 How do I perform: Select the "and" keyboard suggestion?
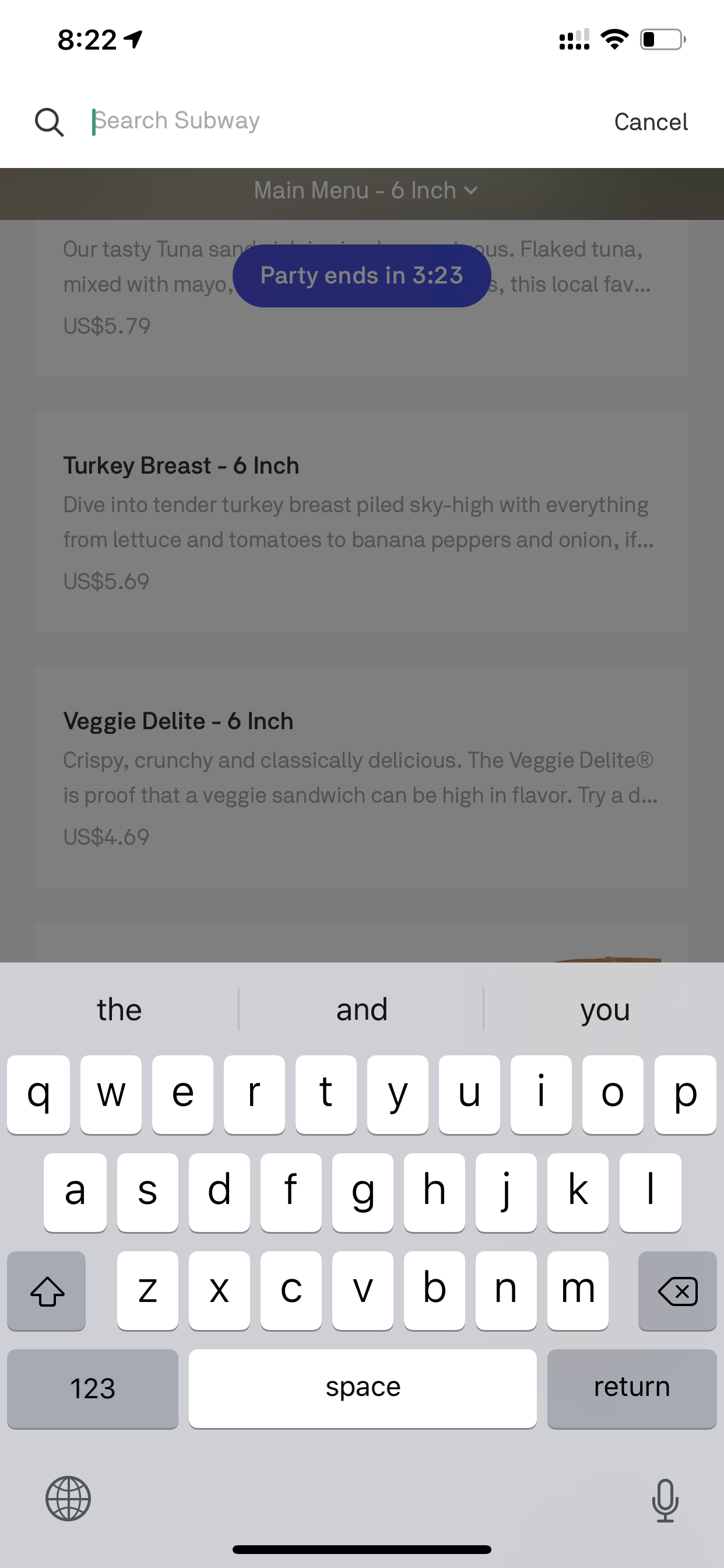point(361,1009)
